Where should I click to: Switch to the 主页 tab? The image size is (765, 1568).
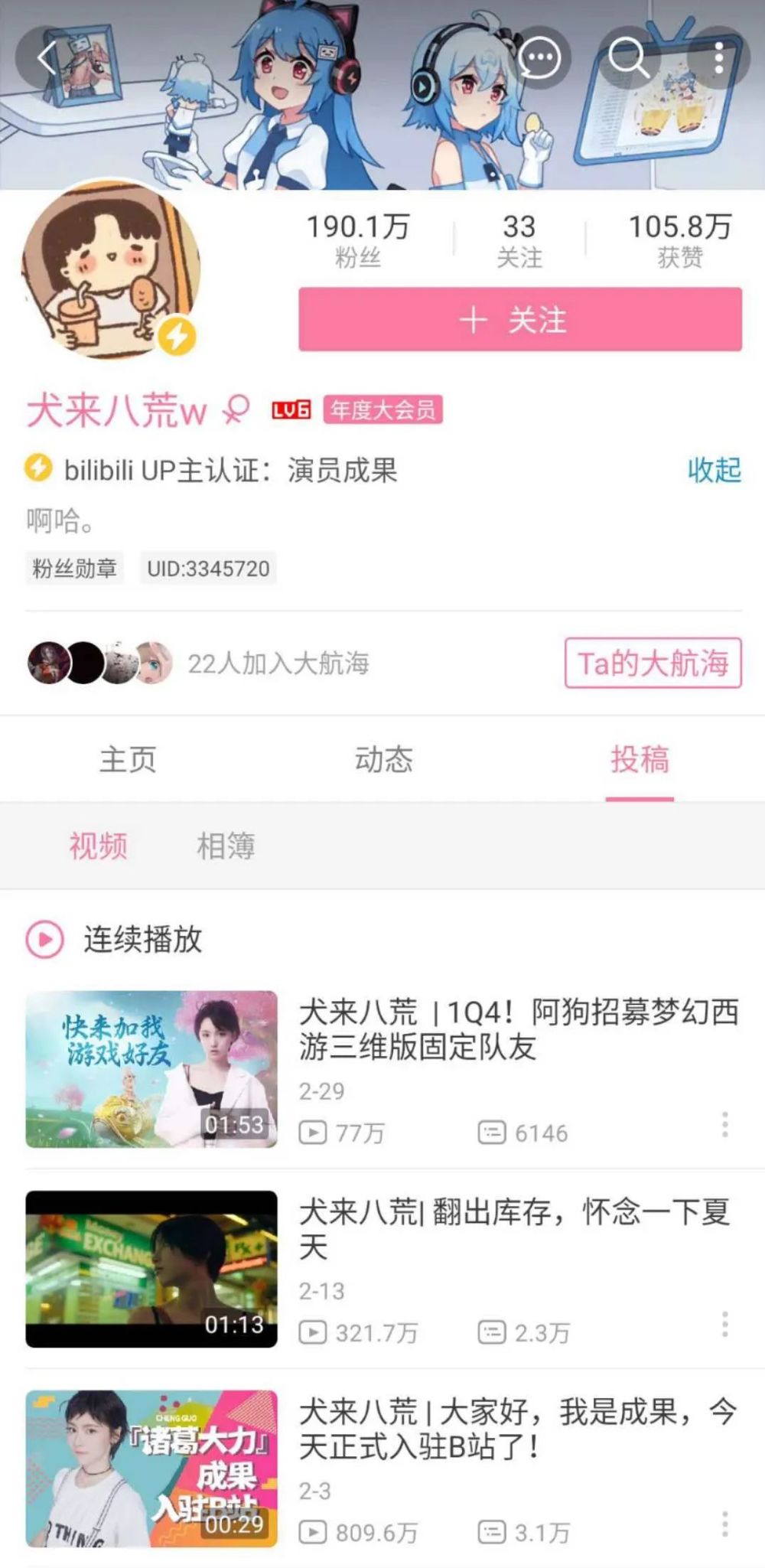click(x=128, y=759)
